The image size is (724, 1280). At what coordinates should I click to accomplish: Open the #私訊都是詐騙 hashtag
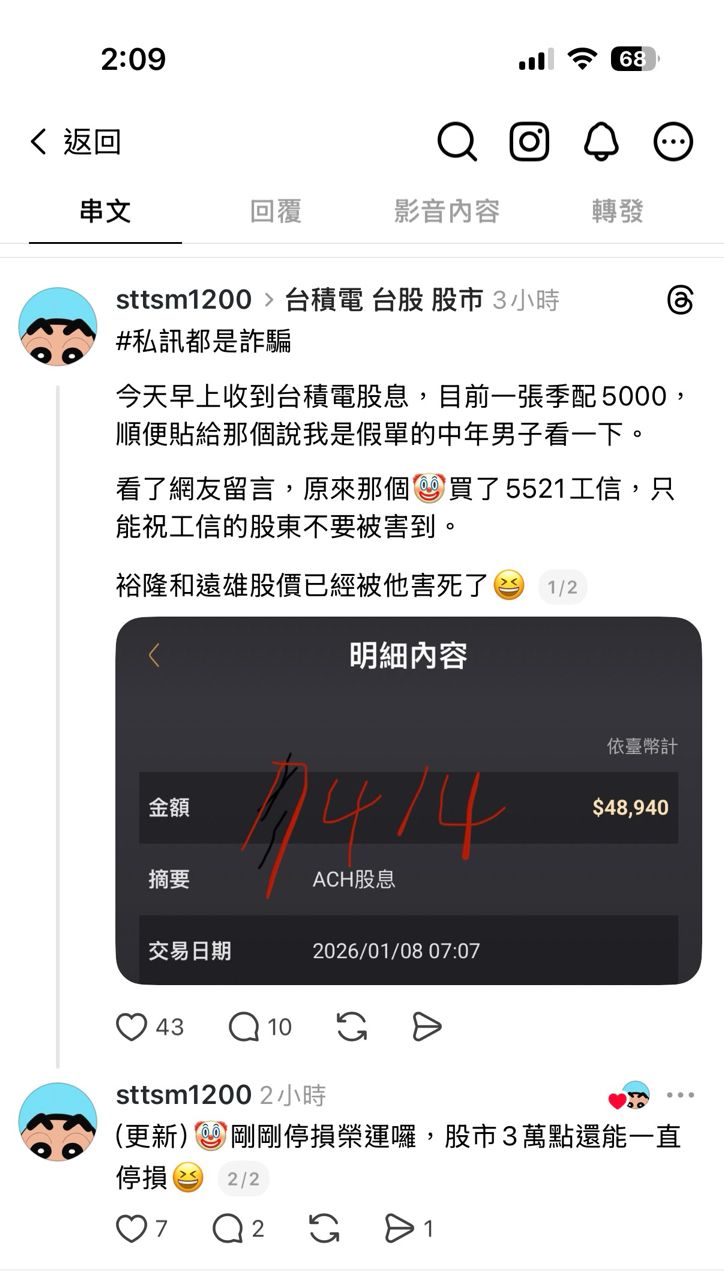[x=204, y=341]
